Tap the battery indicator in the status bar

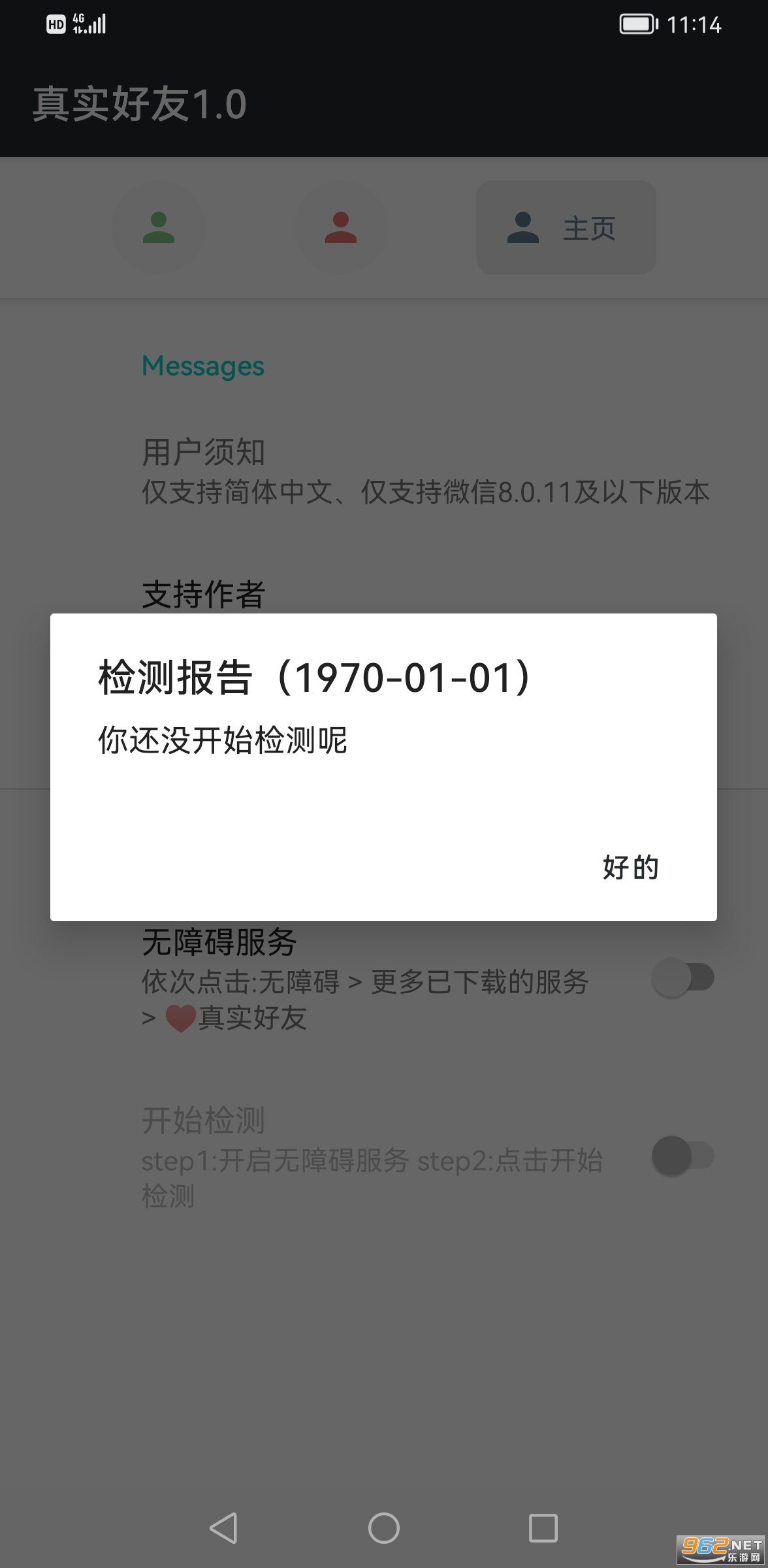coord(635,24)
